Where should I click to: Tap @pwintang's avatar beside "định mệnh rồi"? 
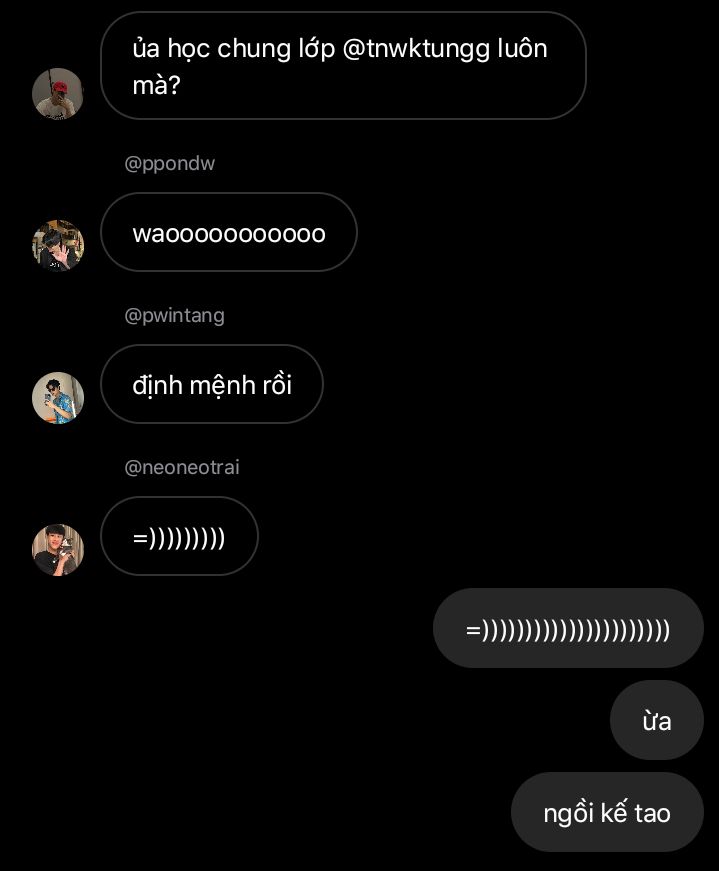coord(58,398)
